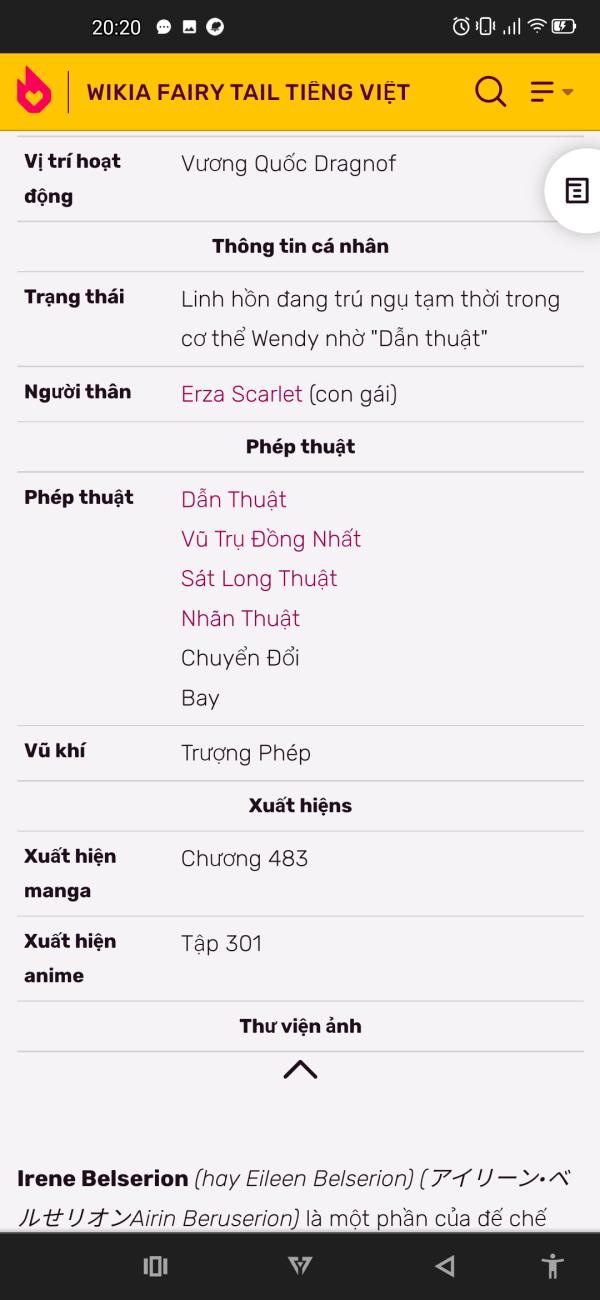Expand the hamburger navigation menu
This screenshot has width=600, height=1300.
coord(552,92)
